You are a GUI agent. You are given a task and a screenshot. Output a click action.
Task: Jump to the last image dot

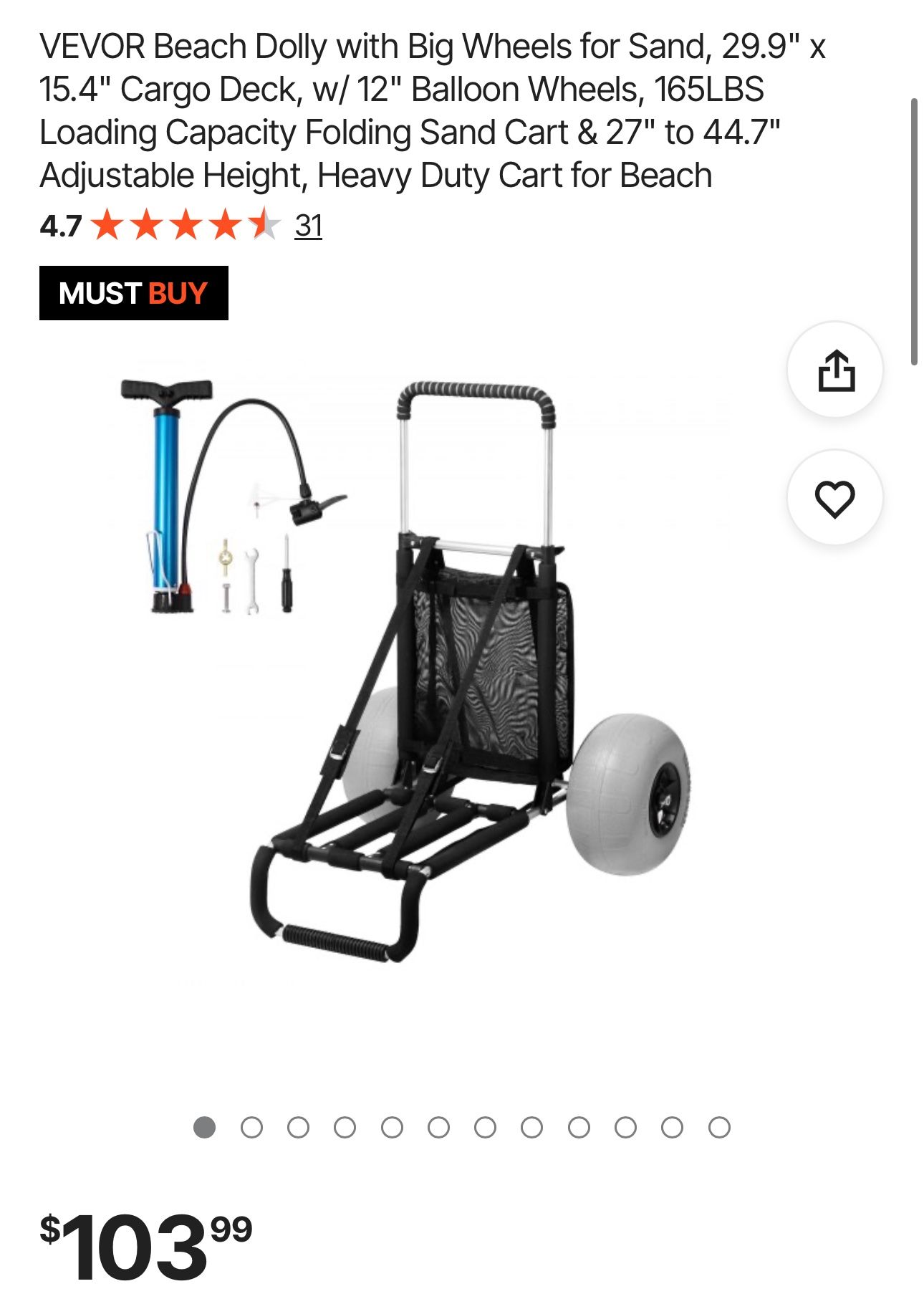pyautogui.click(x=719, y=1128)
